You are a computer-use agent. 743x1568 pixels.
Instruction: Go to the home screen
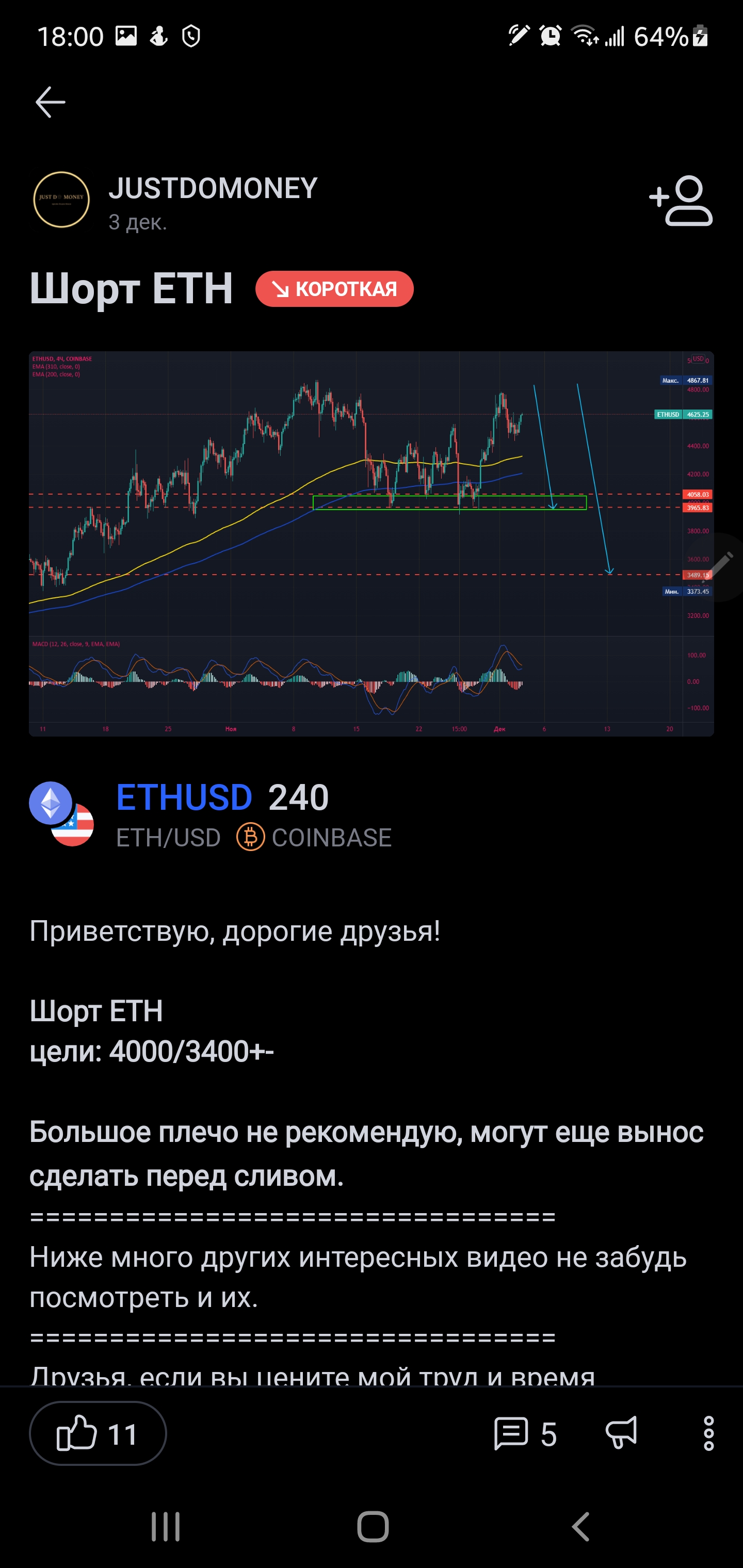coord(372,1526)
